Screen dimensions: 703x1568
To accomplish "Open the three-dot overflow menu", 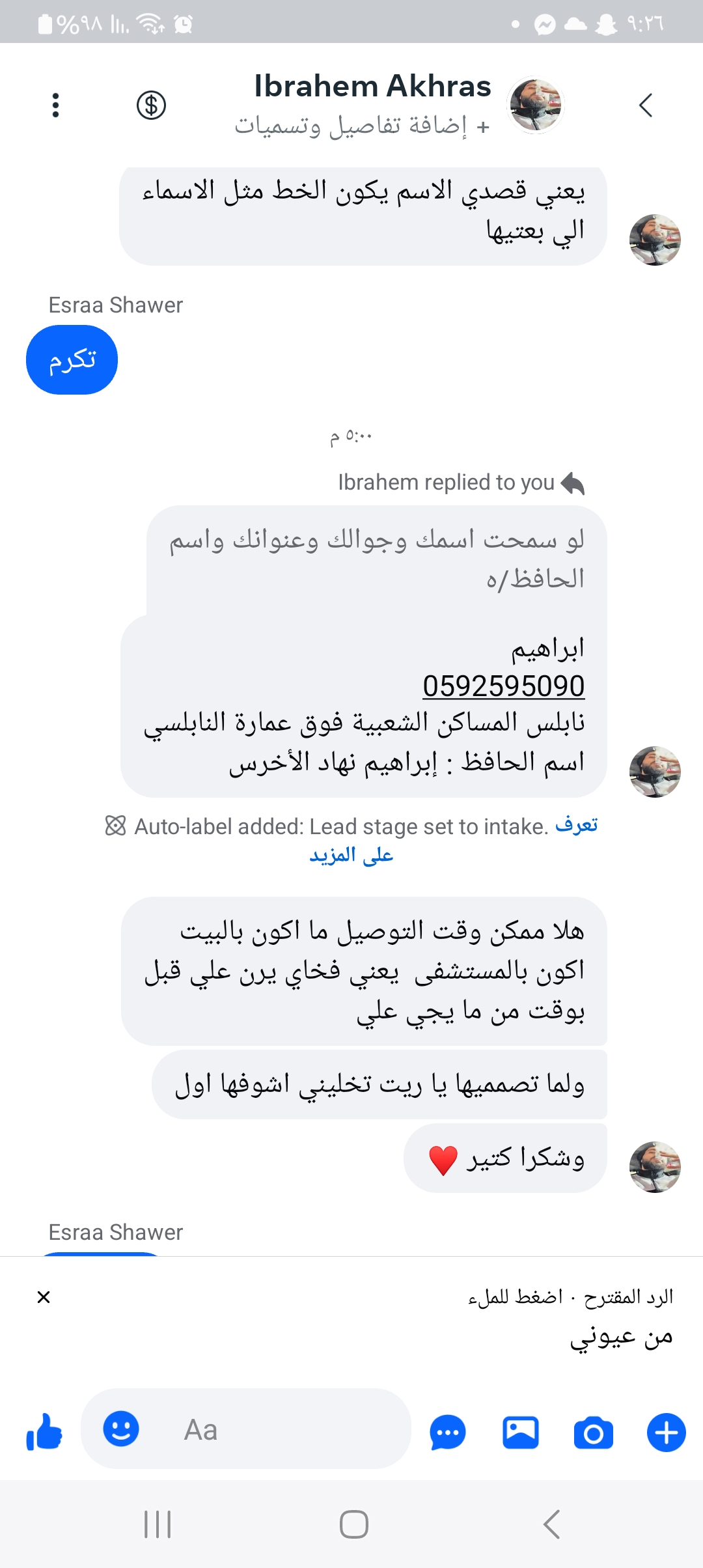I will [55, 105].
